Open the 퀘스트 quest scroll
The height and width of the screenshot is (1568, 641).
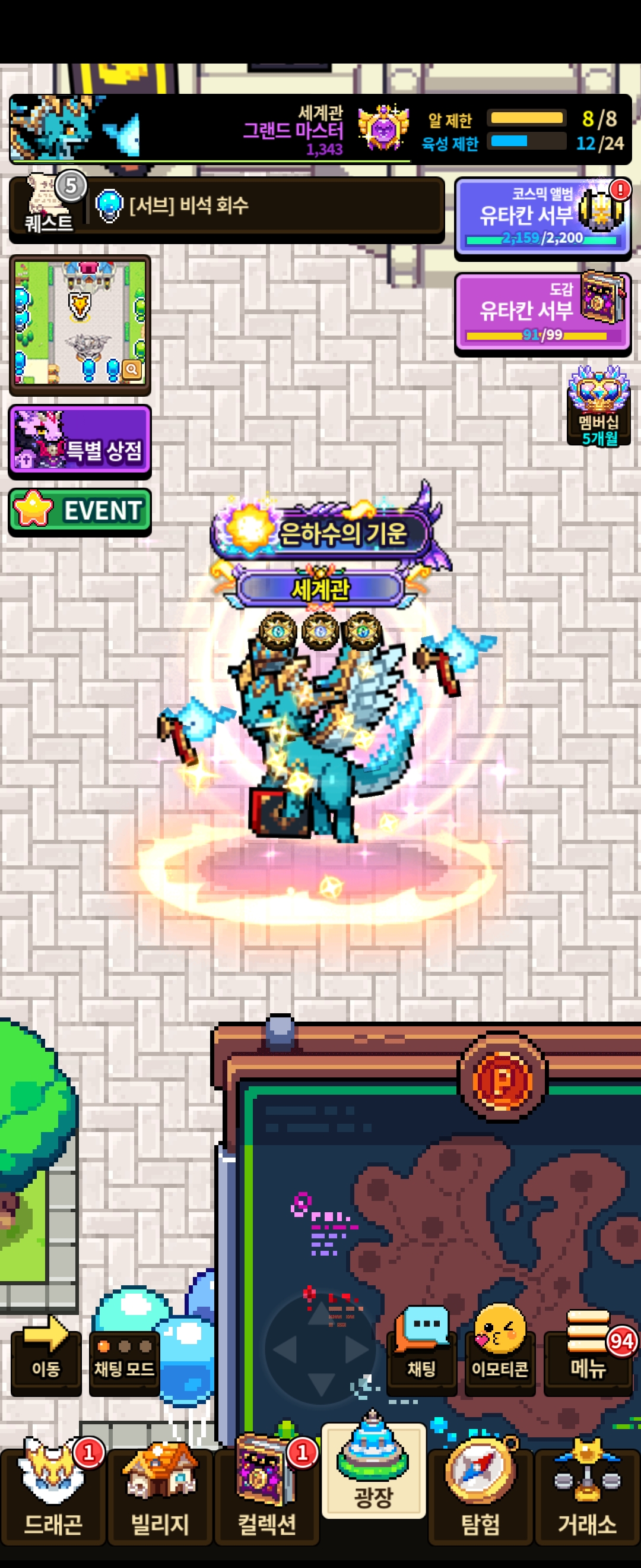[x=50, y=204]
